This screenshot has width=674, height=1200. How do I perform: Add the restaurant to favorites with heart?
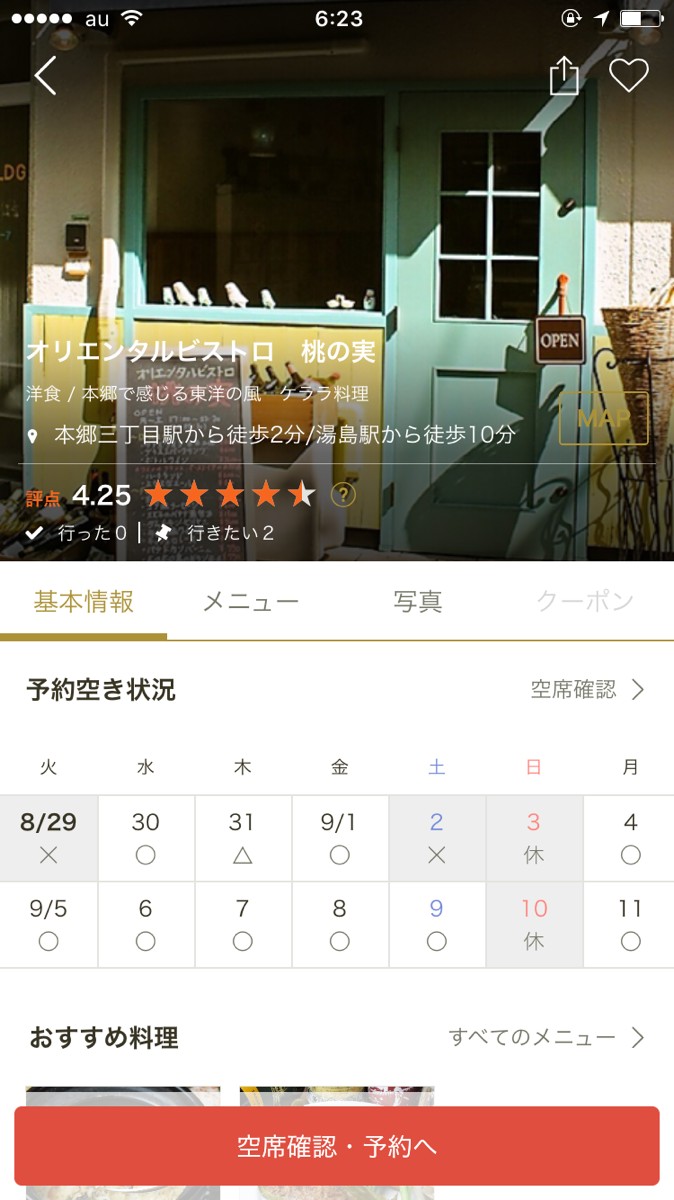click(x=629, y=76)
